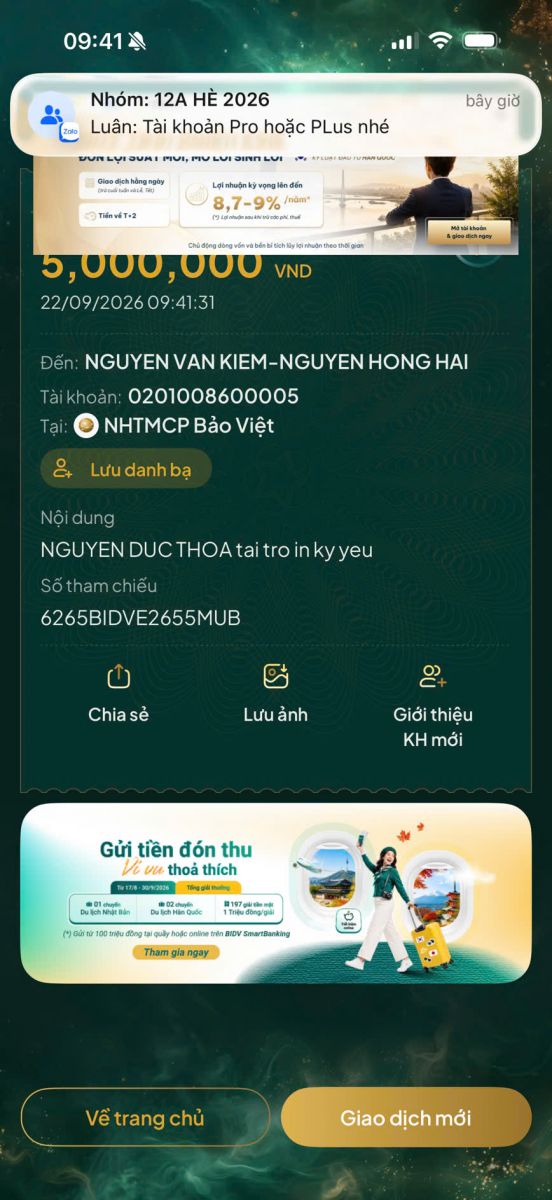Open Giới thiệu KH mới referral

point(433,706)
